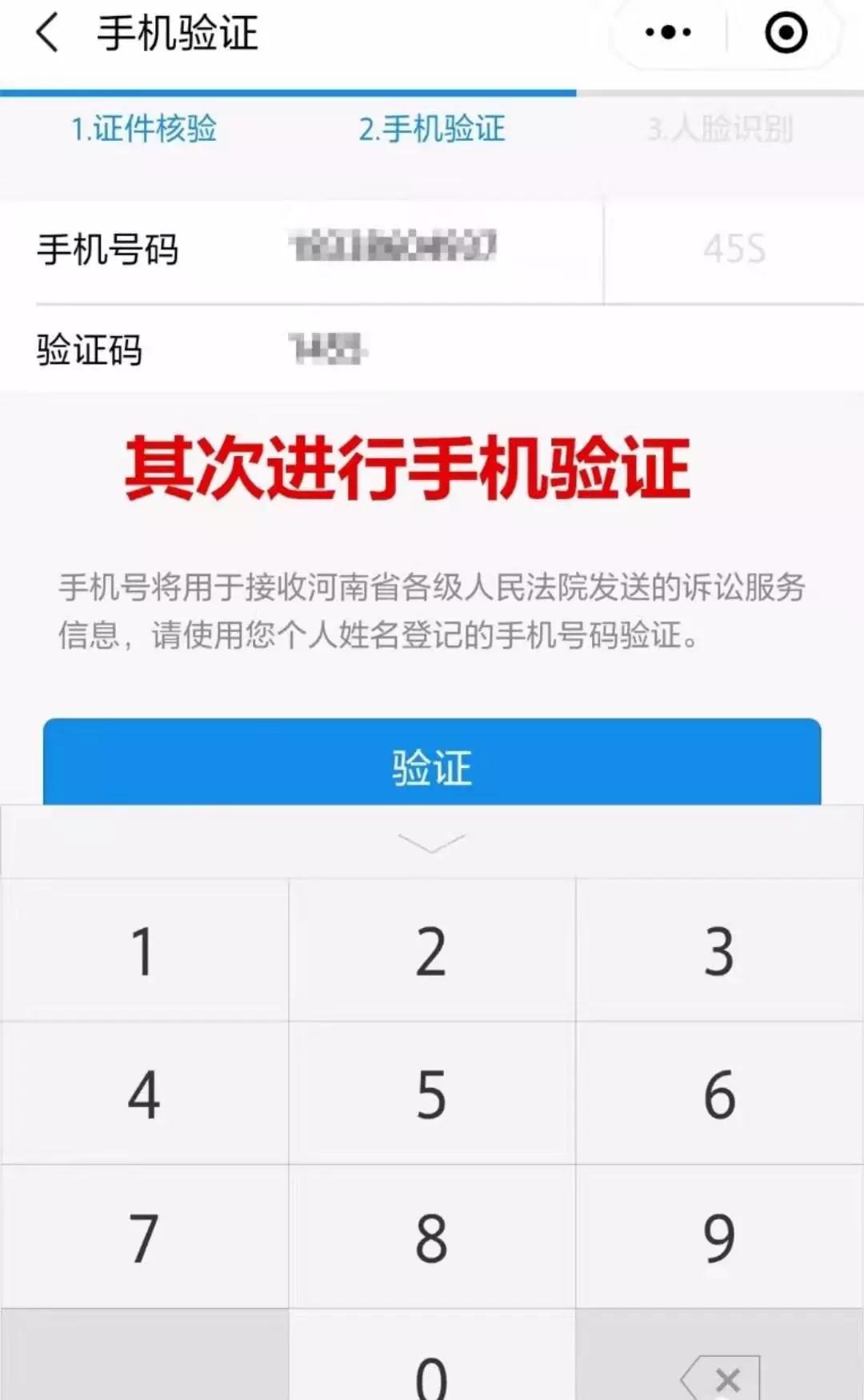Type digit 3 on the keypad
Viewport: 864px width, 1400px height.
[x=720, y=950]
